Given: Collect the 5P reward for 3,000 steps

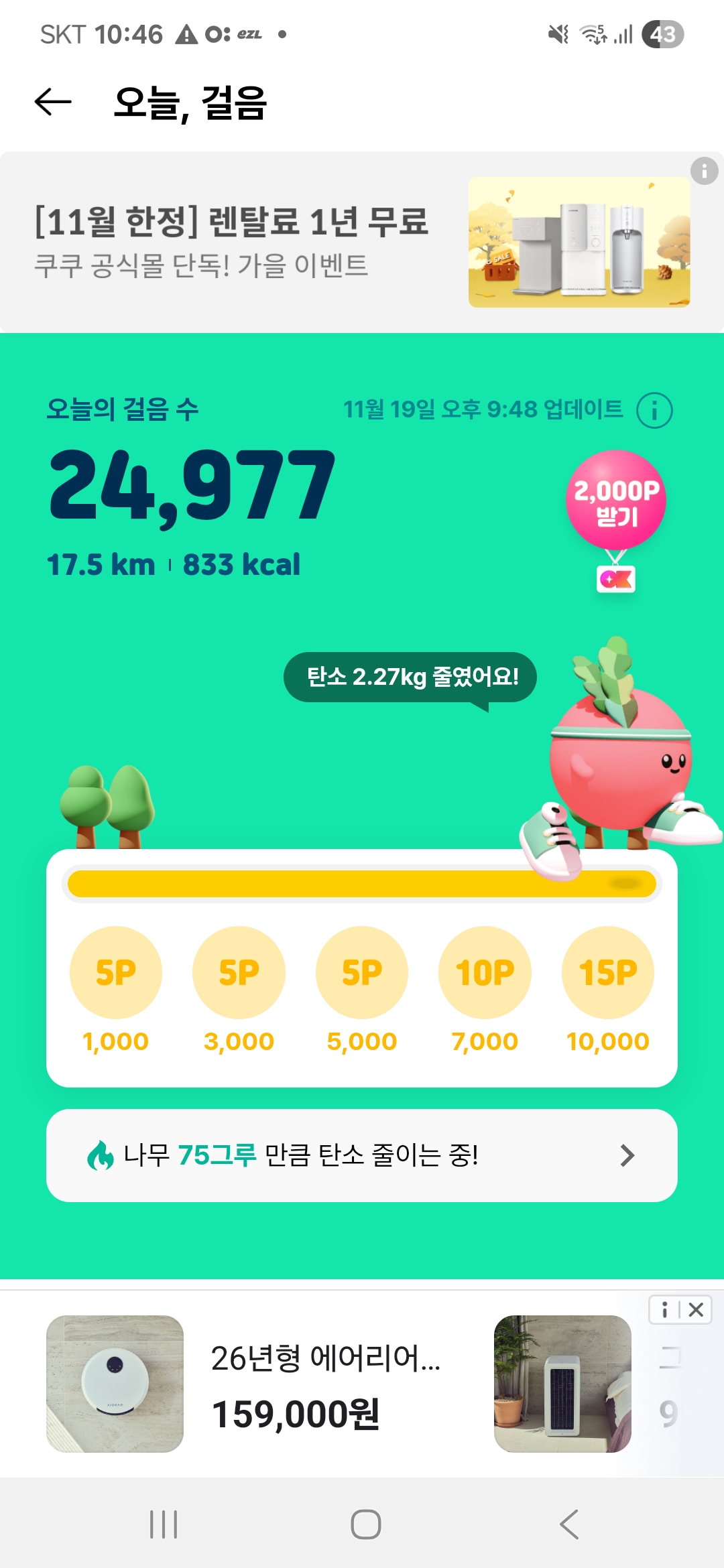Looking at the screenshot, I should tap(239, 972).
